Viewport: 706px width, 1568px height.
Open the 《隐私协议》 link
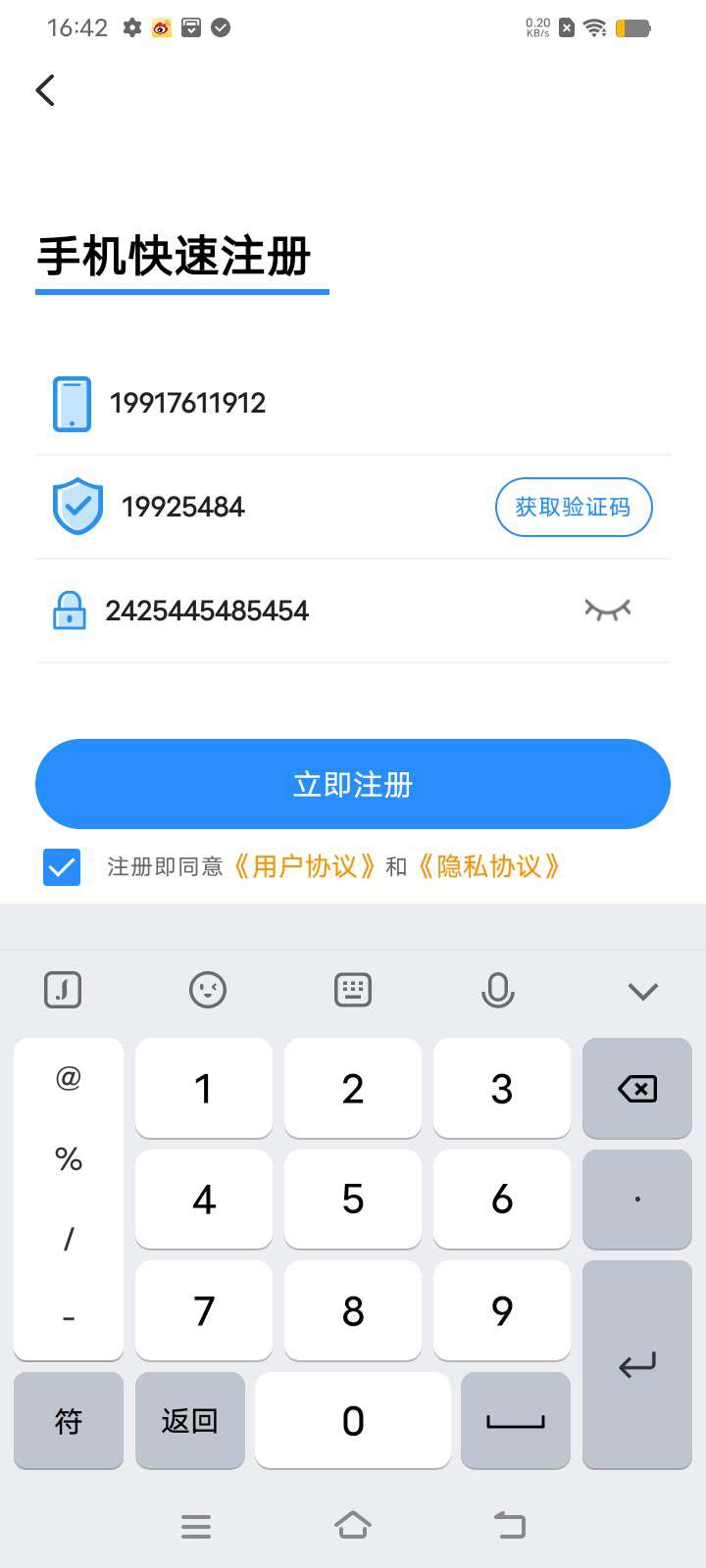488,866
